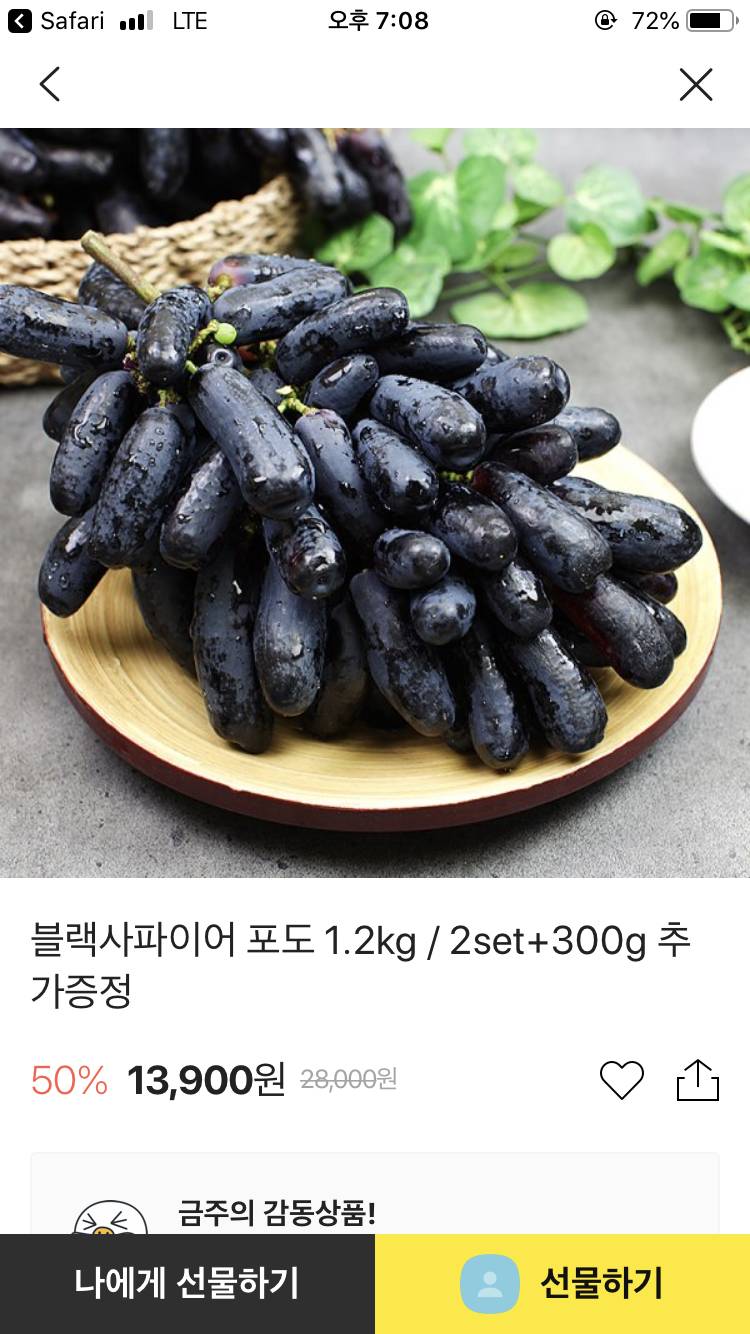Tap the person icon inside the 선물하기 button
Screen dimensions: 750x1334
click(489, 1283)
